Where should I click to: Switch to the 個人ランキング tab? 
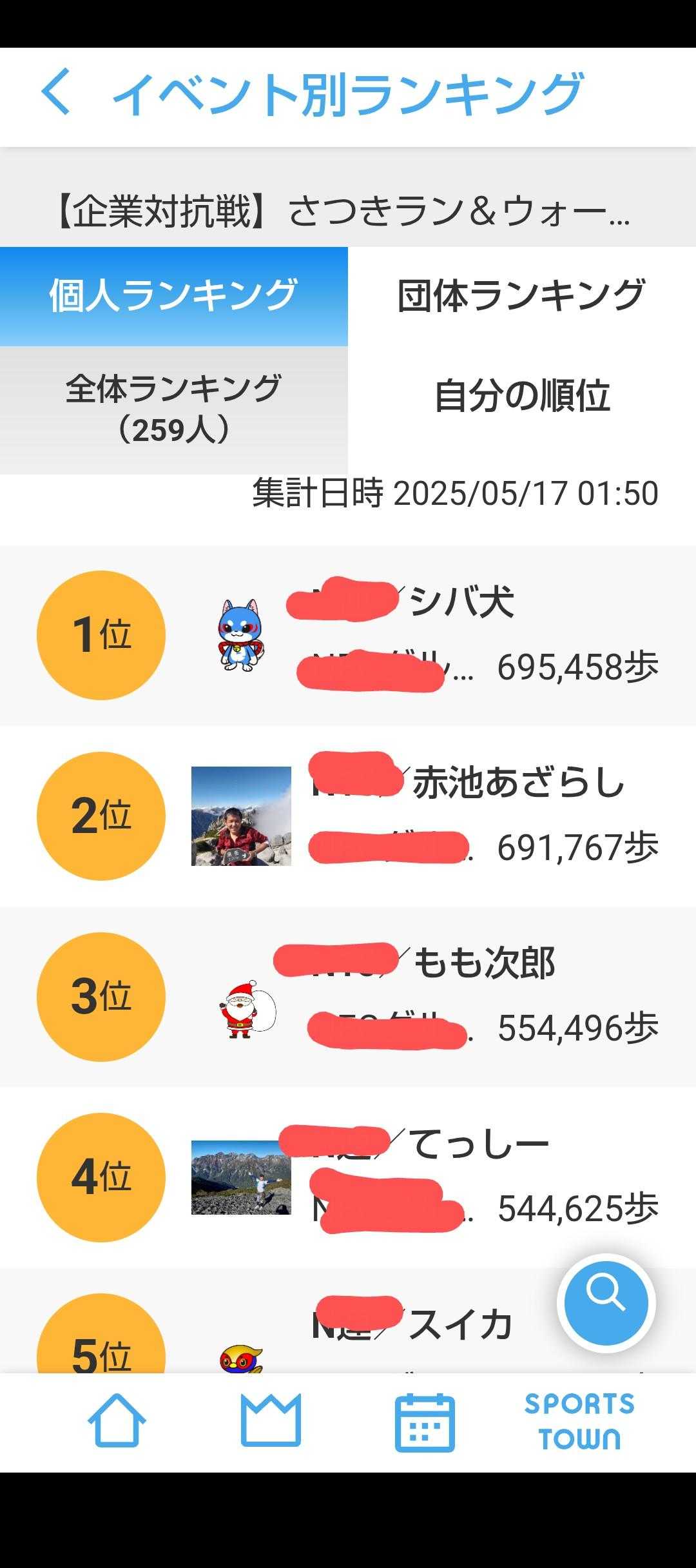coord(174,296)
